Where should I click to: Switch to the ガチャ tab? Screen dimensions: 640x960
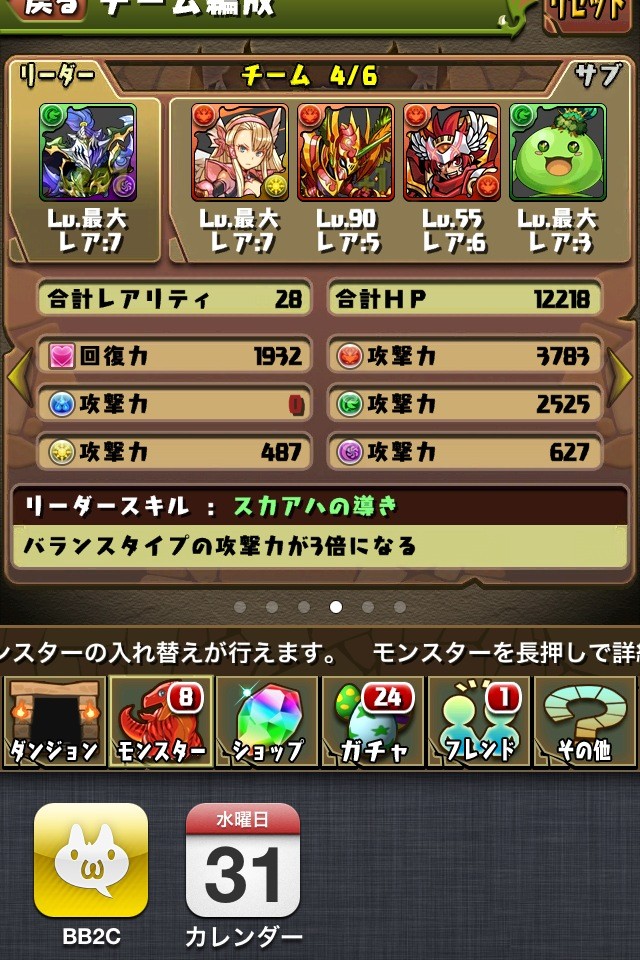pos(372,722)
